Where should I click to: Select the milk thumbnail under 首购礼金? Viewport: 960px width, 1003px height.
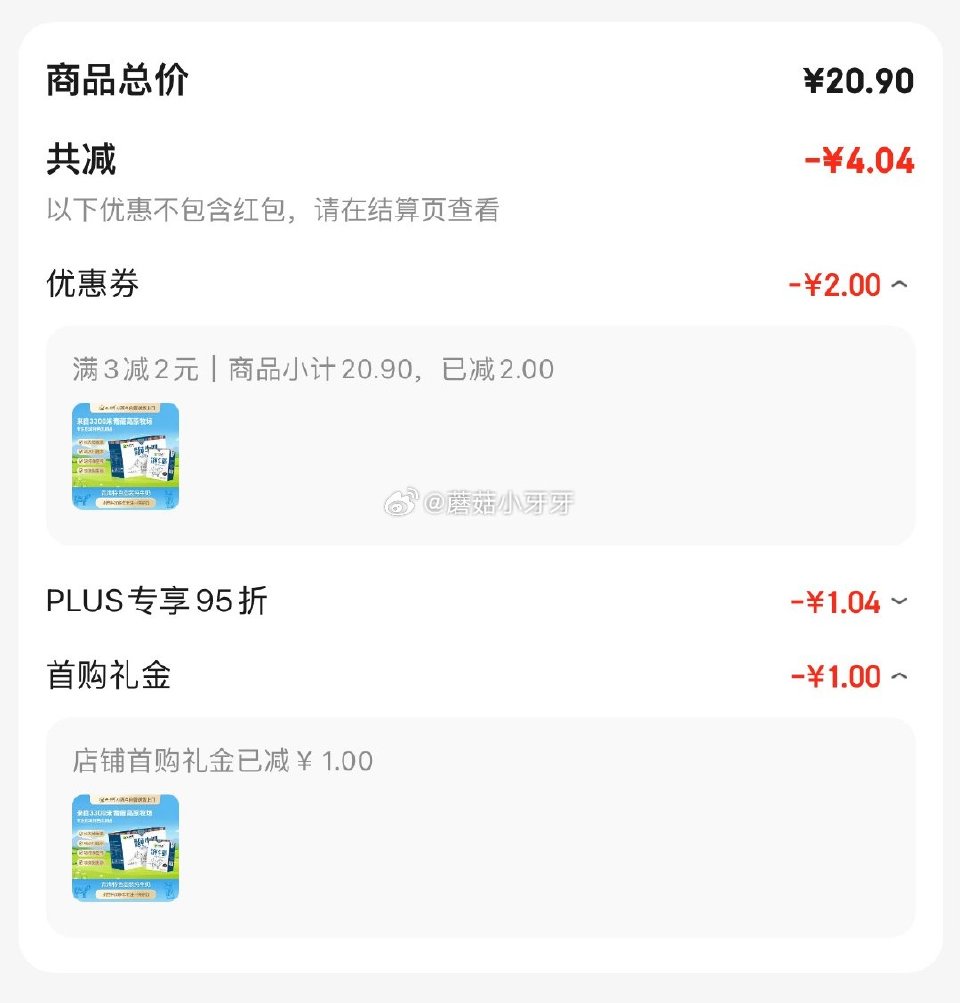[124, 849]
